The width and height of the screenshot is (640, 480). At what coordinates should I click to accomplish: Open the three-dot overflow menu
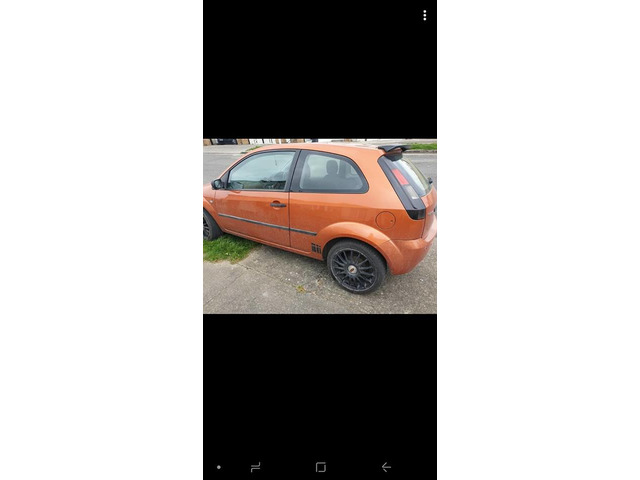pos(424,15)
